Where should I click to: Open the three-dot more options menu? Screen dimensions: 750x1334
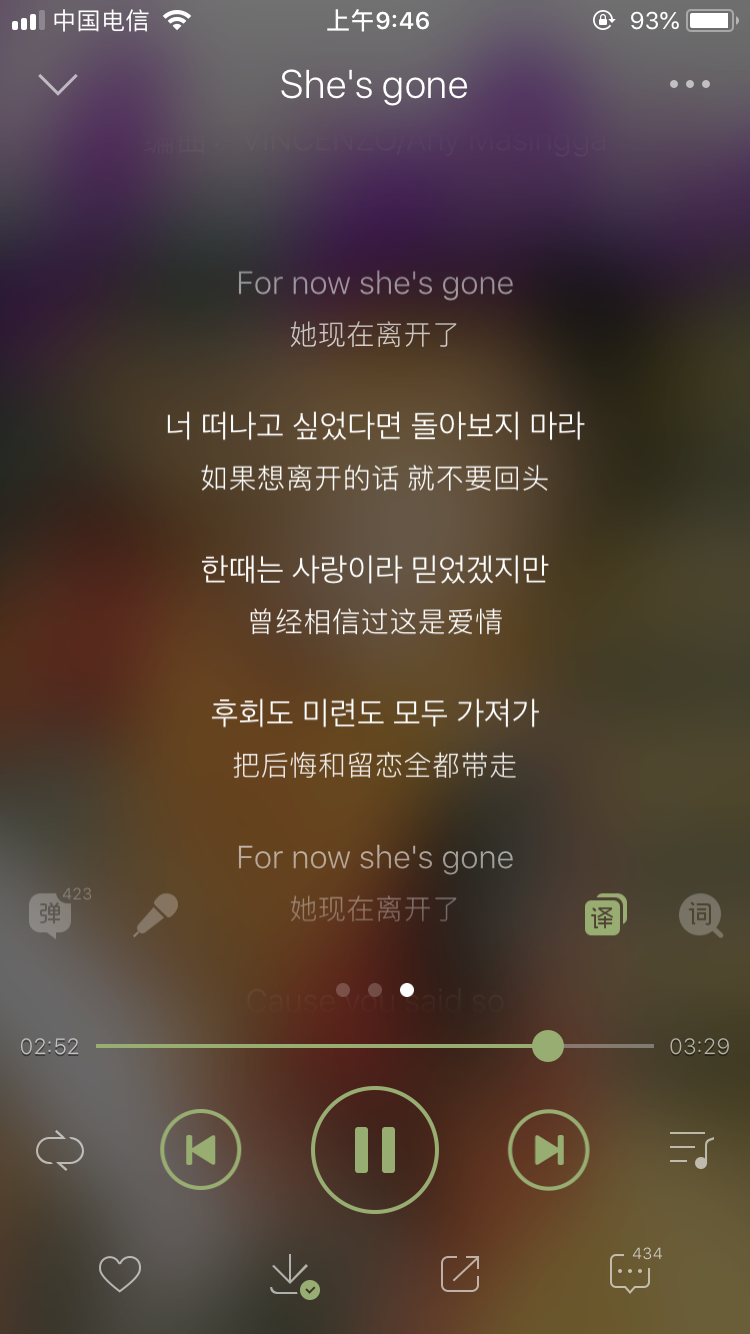(x=690, y=85)
